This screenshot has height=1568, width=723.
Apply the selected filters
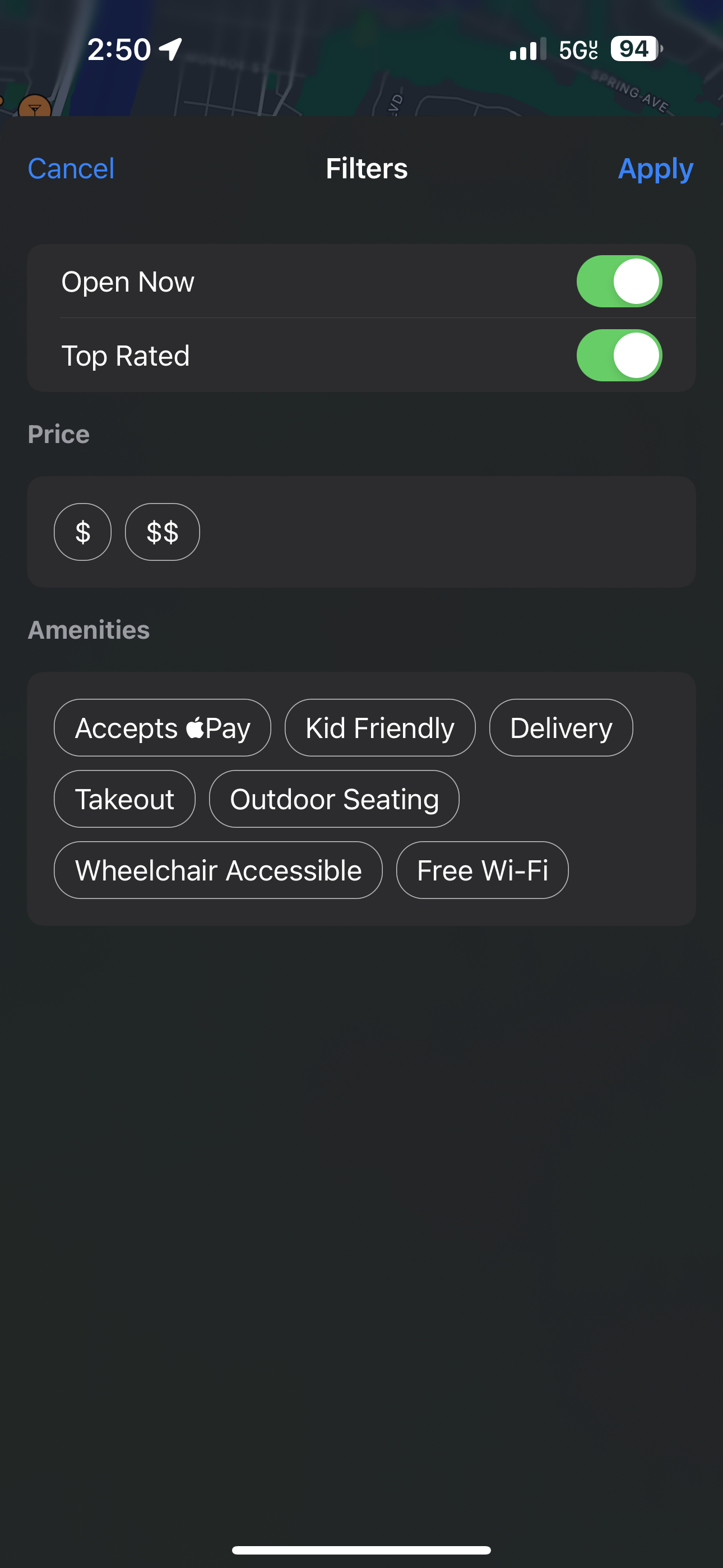click(655, 169)
